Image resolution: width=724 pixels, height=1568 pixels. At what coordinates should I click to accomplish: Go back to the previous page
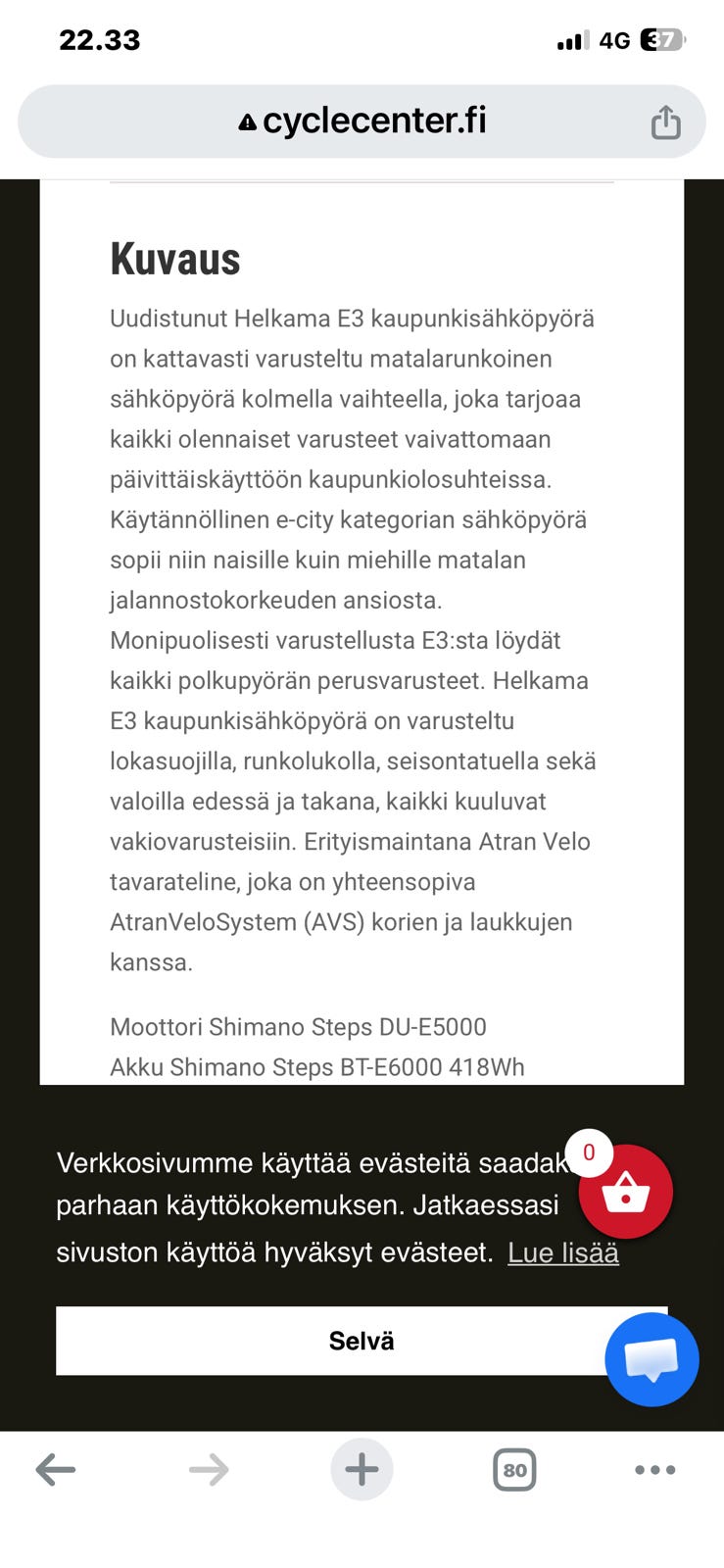(56, 1469)
